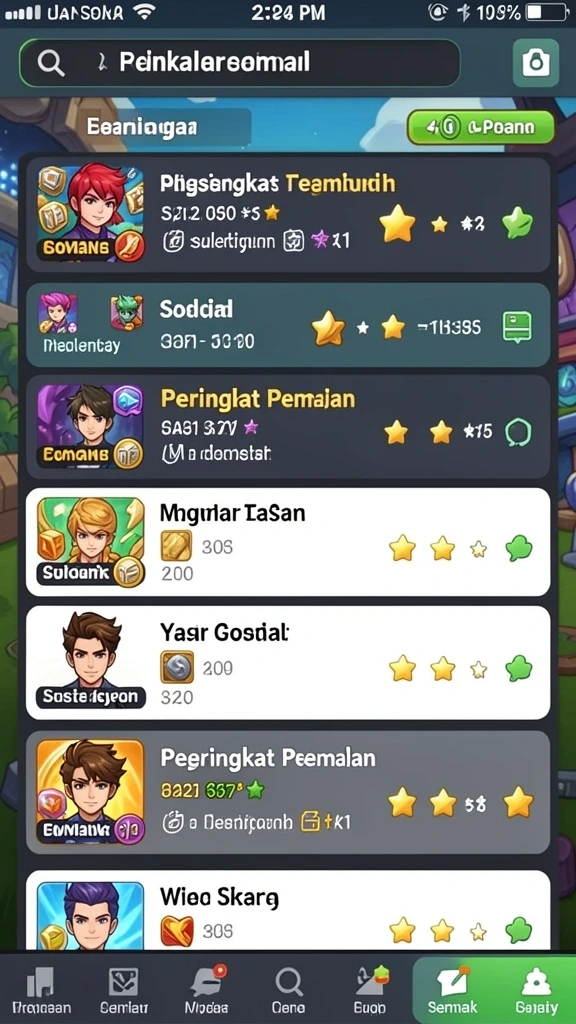Tap the green Poann button
This screenshot has width=576, height=1024.
point(481,127)
